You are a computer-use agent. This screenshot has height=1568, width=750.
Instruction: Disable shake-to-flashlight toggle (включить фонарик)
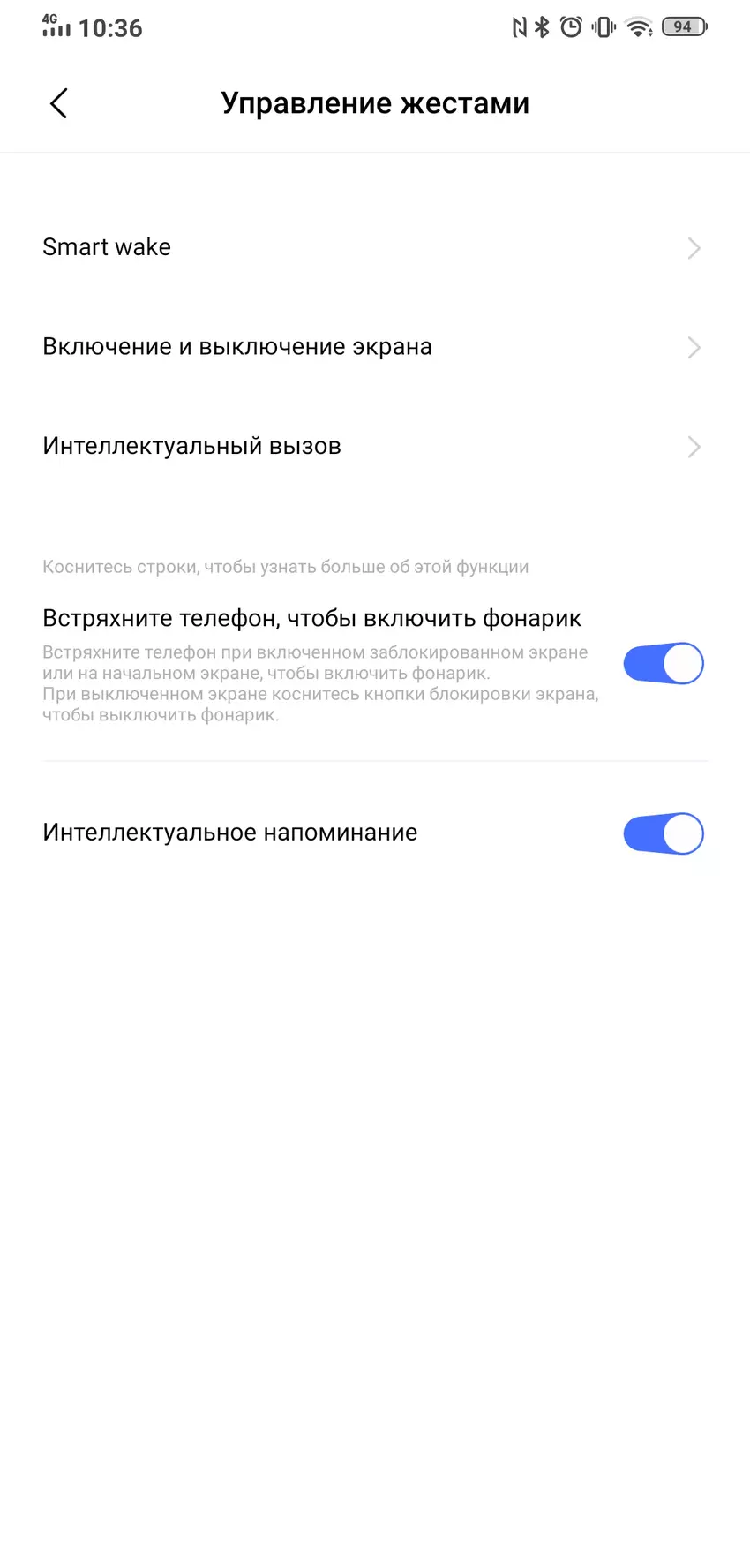(x=663, y=664)
